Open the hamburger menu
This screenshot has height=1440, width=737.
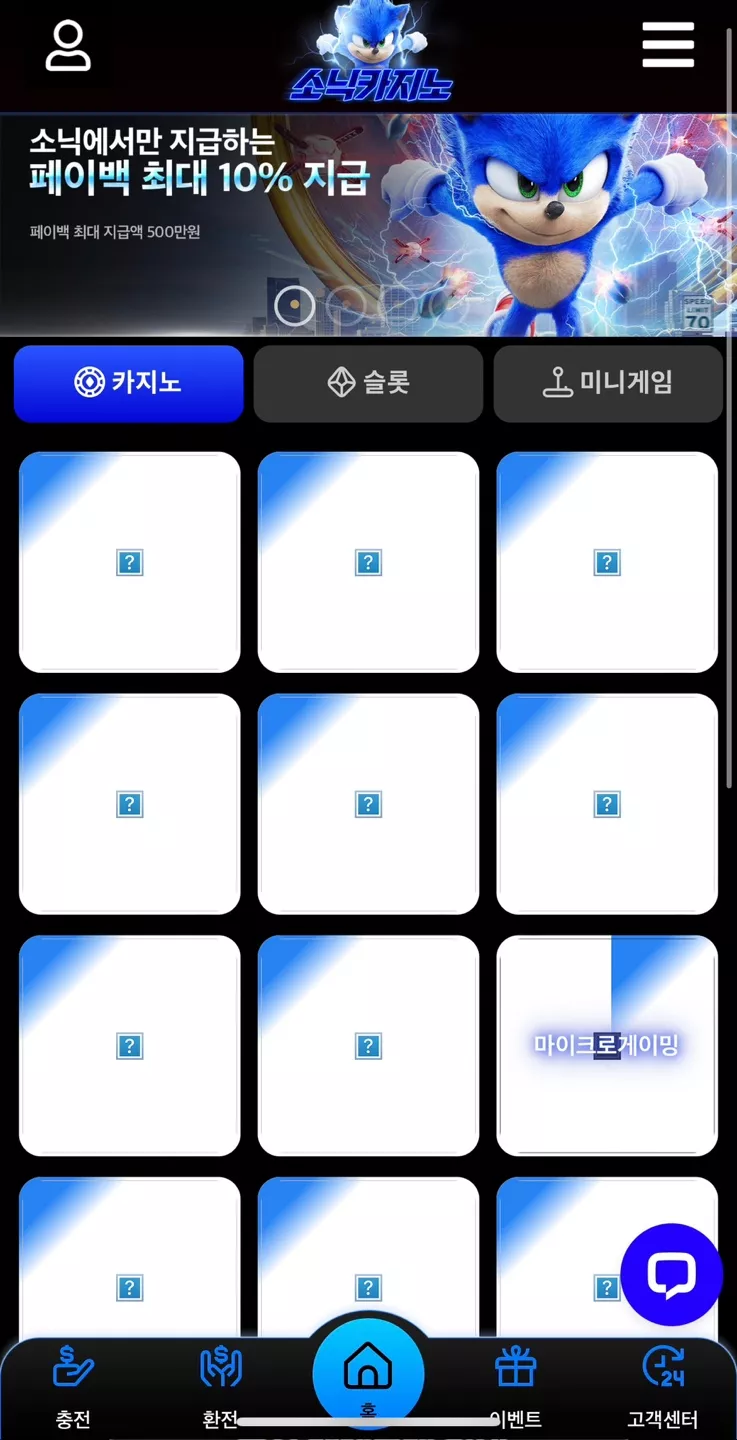668,45
